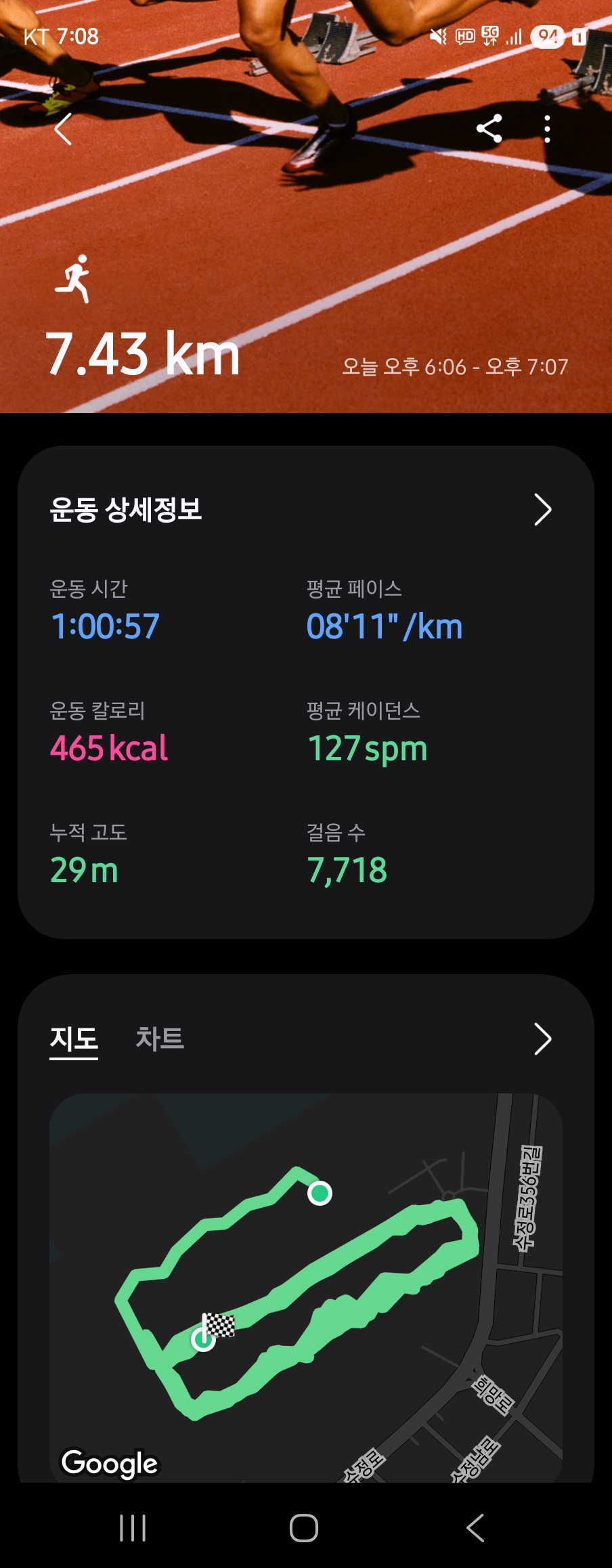This screenshot has width=612, height=1568.
Task: Open recent apps from navigation bar
Action: [x=133, y=1528]
